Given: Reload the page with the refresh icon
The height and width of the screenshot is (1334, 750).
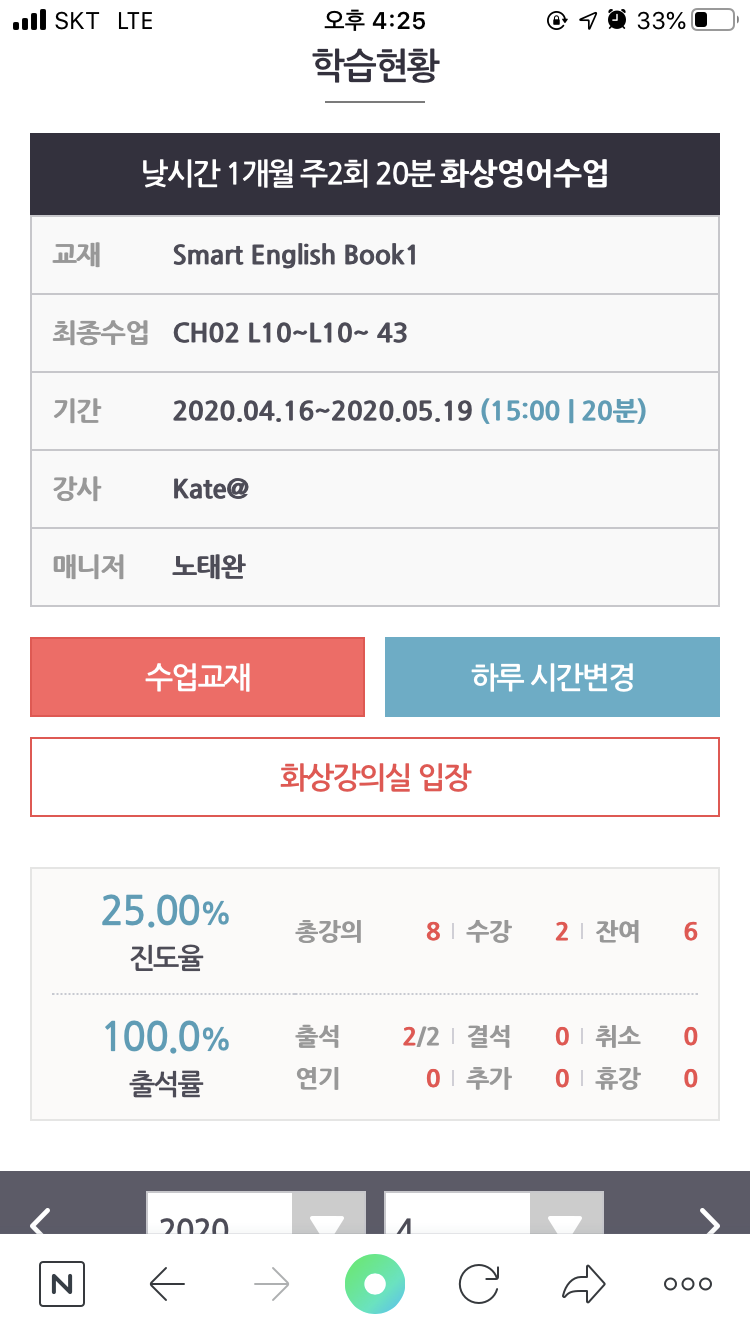Looking at the screenshot, I should pyautogui.click(x=479, y=1284).
